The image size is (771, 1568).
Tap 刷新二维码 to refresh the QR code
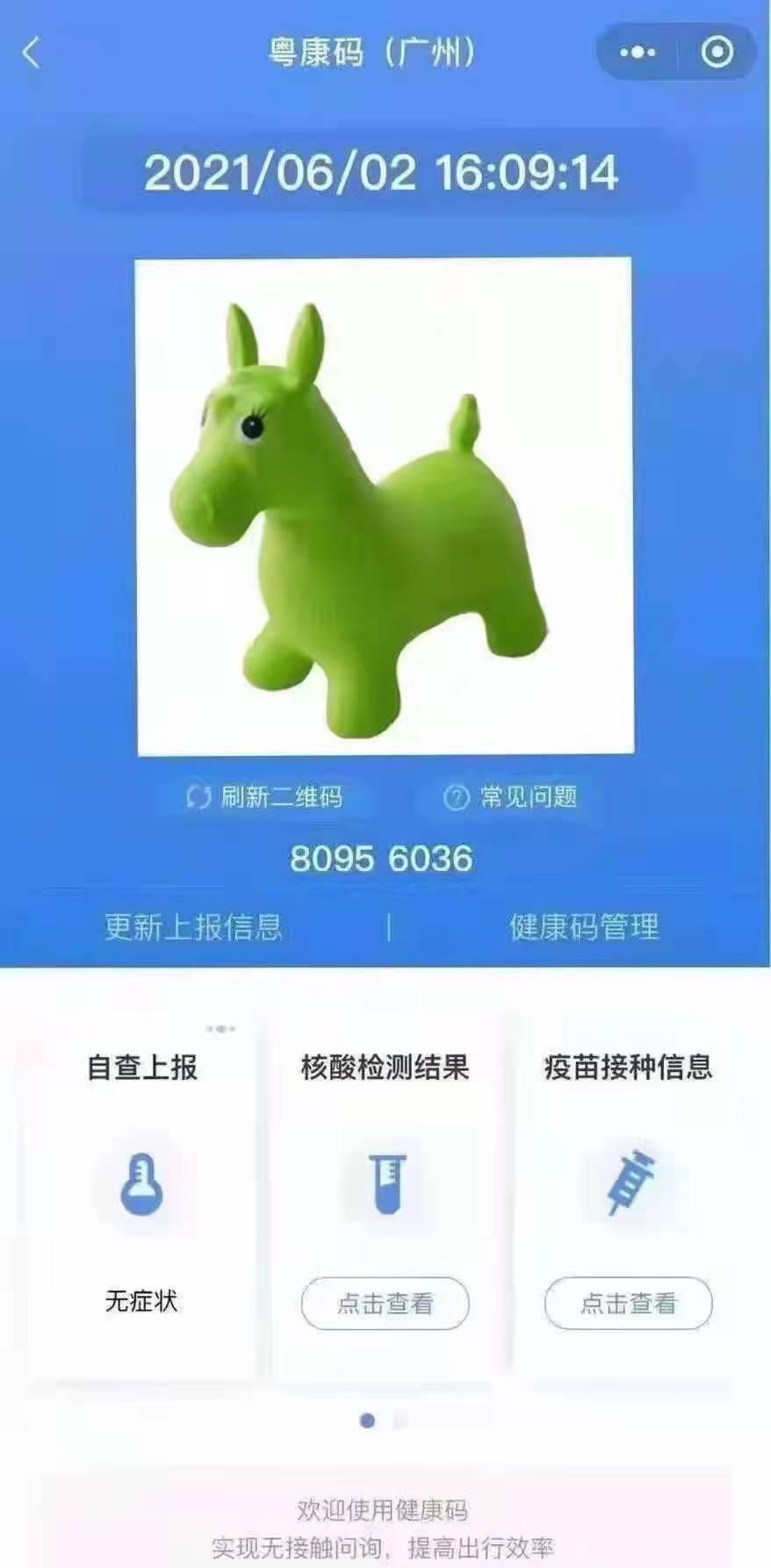(264, 796)
